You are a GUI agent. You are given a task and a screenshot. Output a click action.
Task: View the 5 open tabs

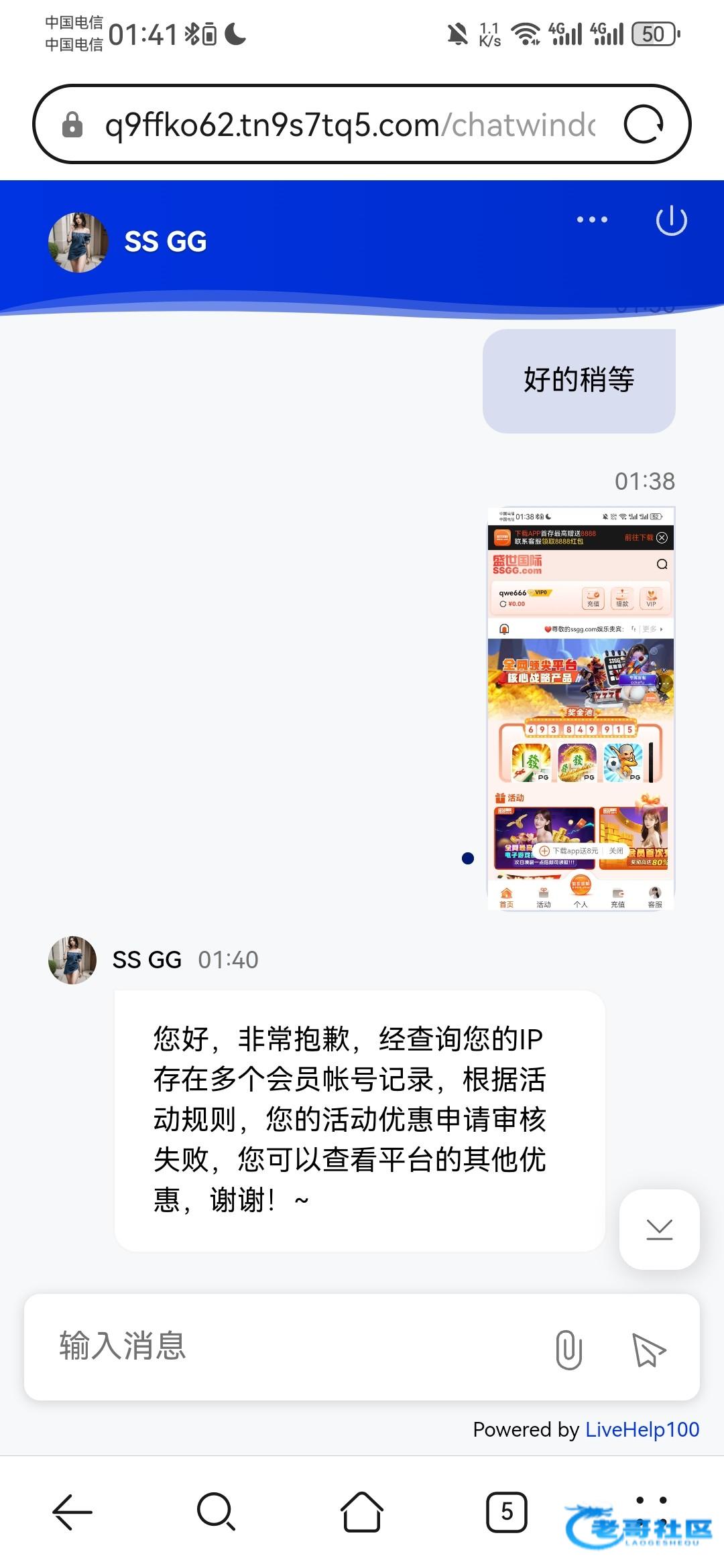pyautogui.click(x=506, y=1512)
